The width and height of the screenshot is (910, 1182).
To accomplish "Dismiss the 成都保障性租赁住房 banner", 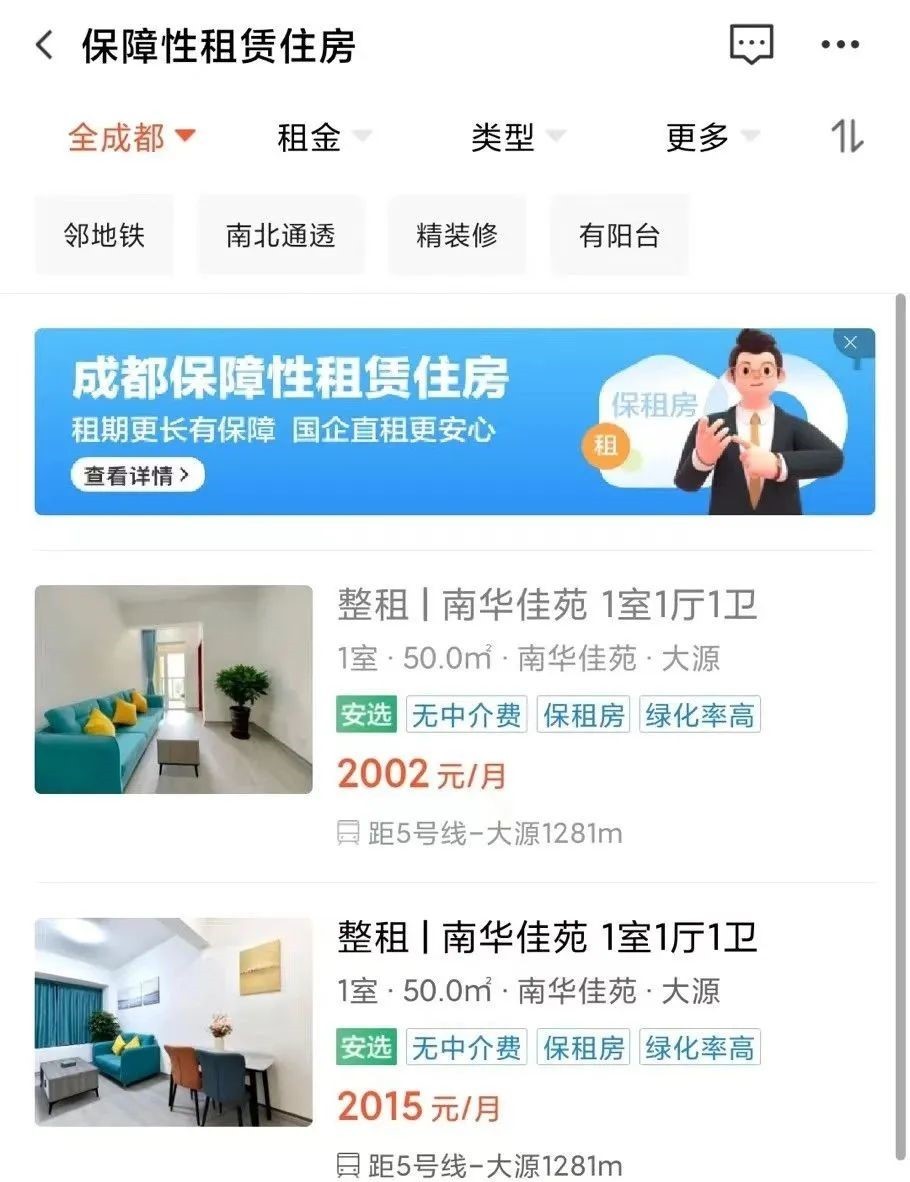I will click(x=850, y=343).
